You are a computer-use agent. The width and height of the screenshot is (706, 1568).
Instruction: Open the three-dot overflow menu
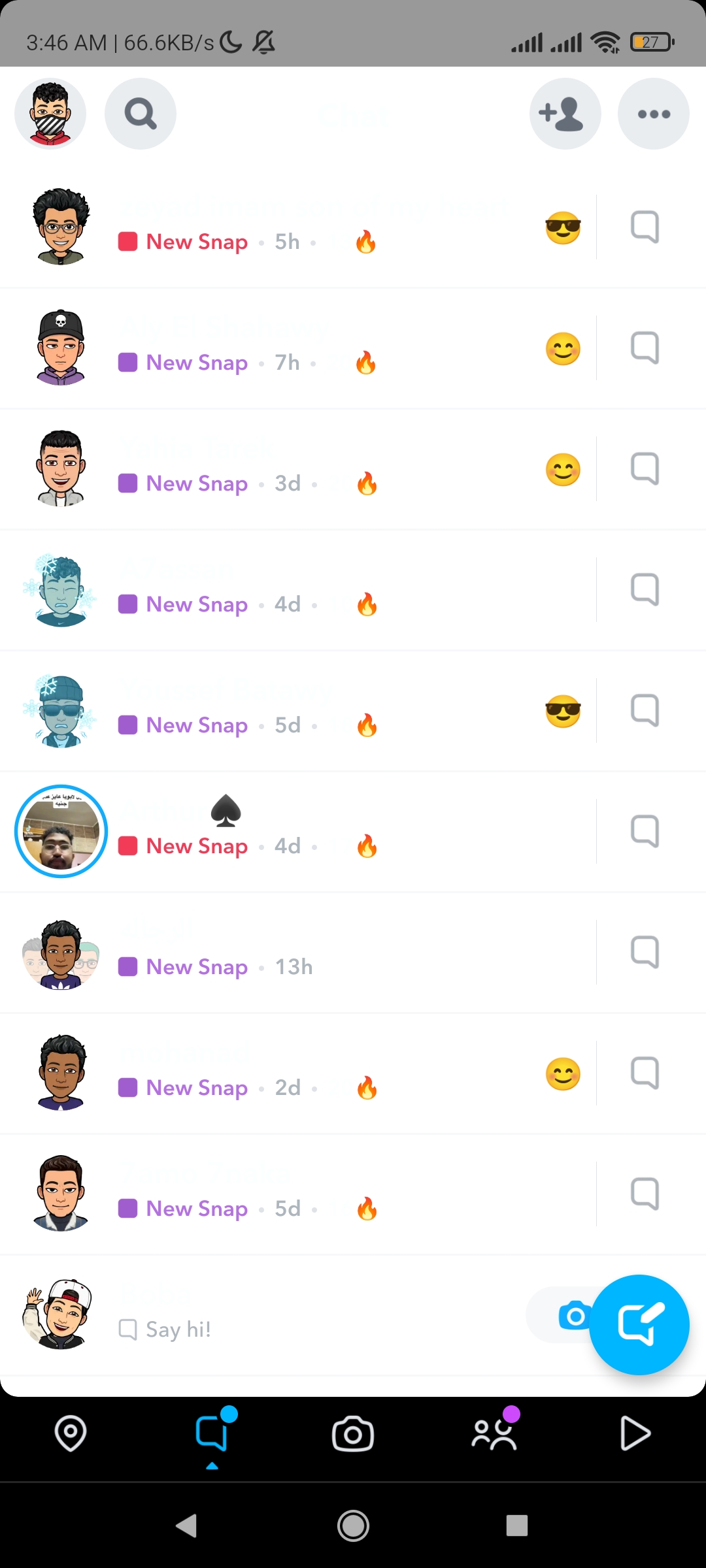(654, 114)
